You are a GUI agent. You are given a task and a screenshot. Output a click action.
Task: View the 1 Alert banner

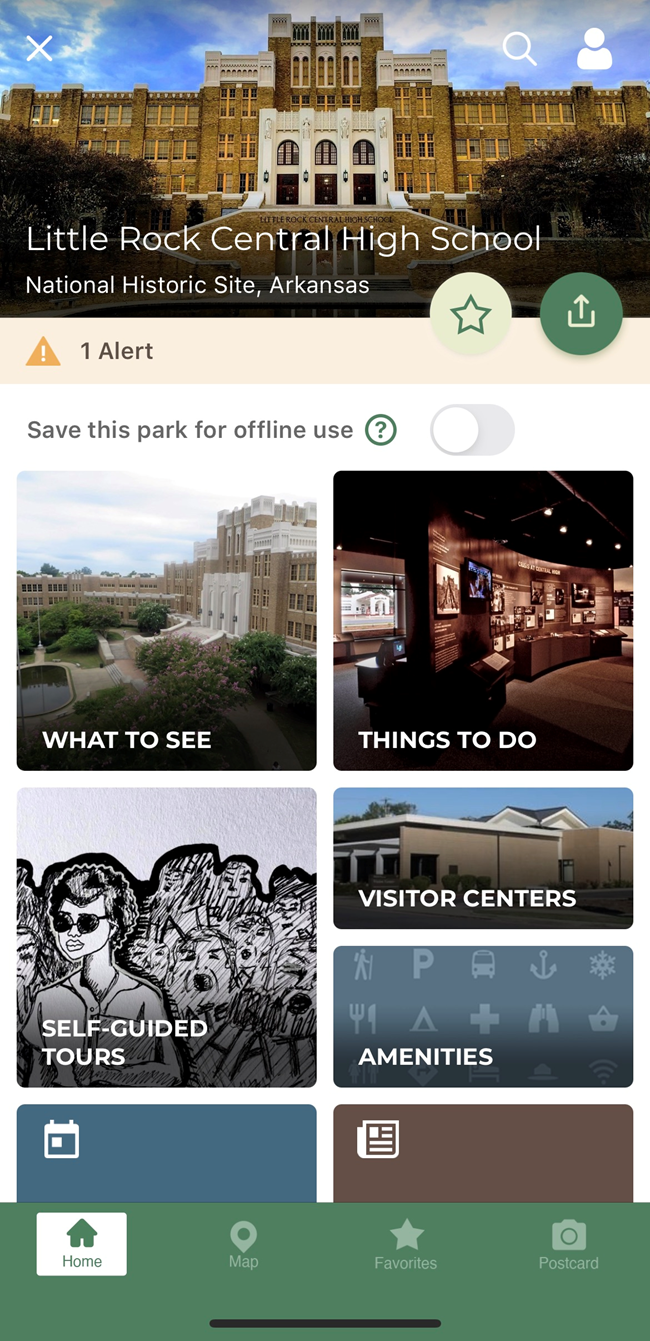(117, 351)
